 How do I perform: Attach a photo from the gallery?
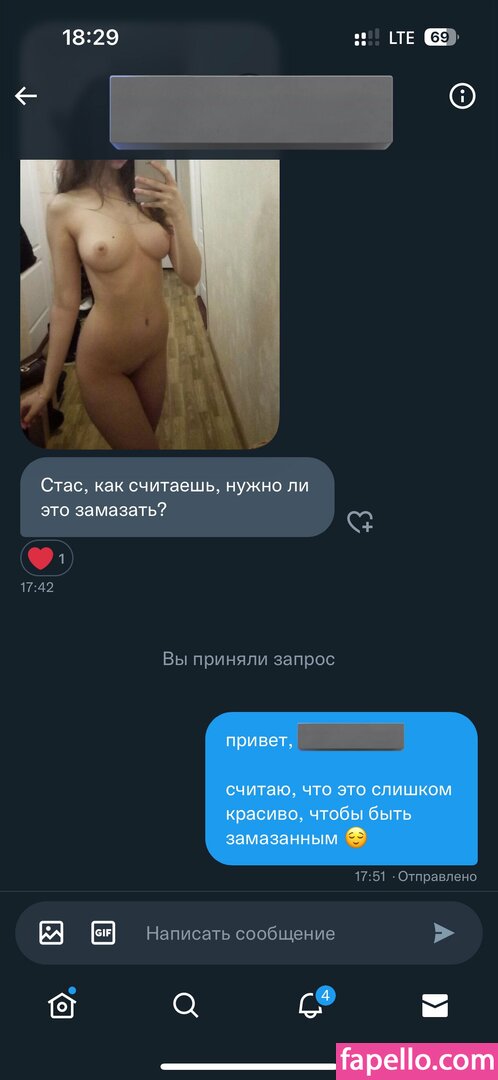pyautogui.click(x=52, y=933)
